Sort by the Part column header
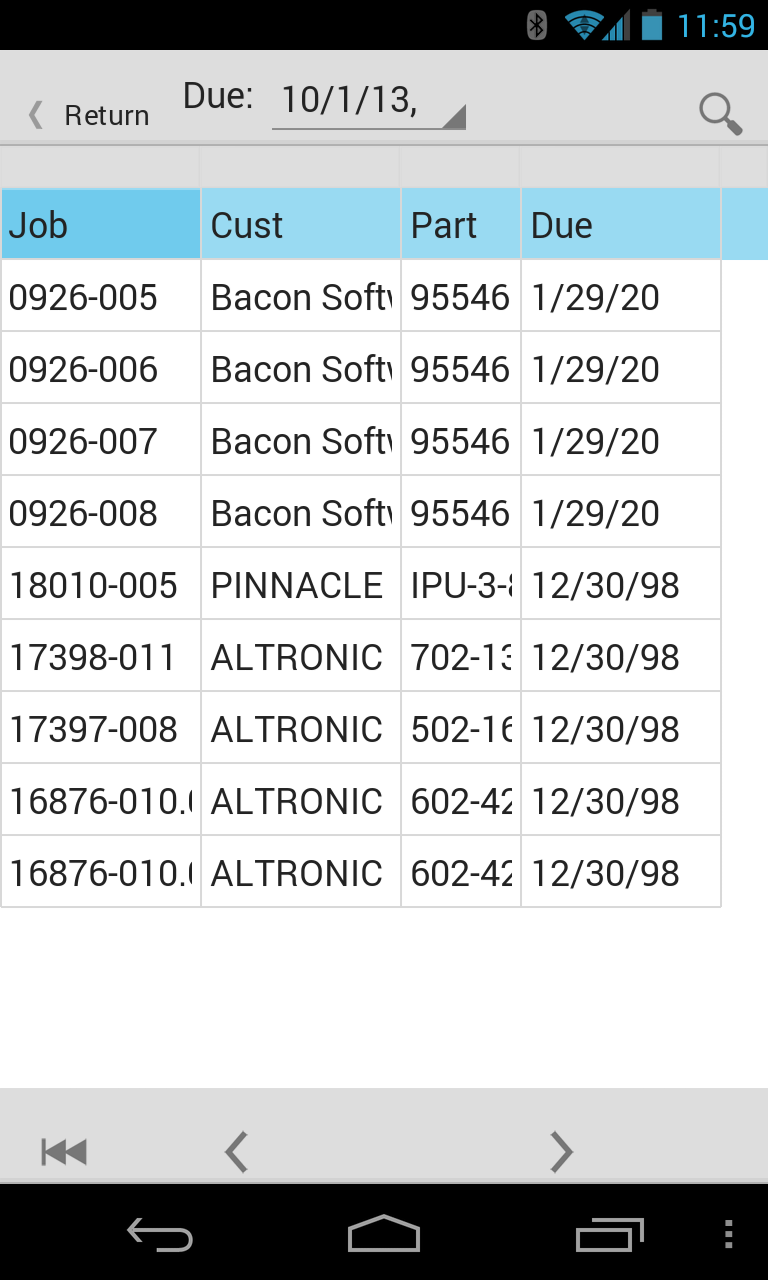The image size is (768, 1280). [x=461, y=225]
